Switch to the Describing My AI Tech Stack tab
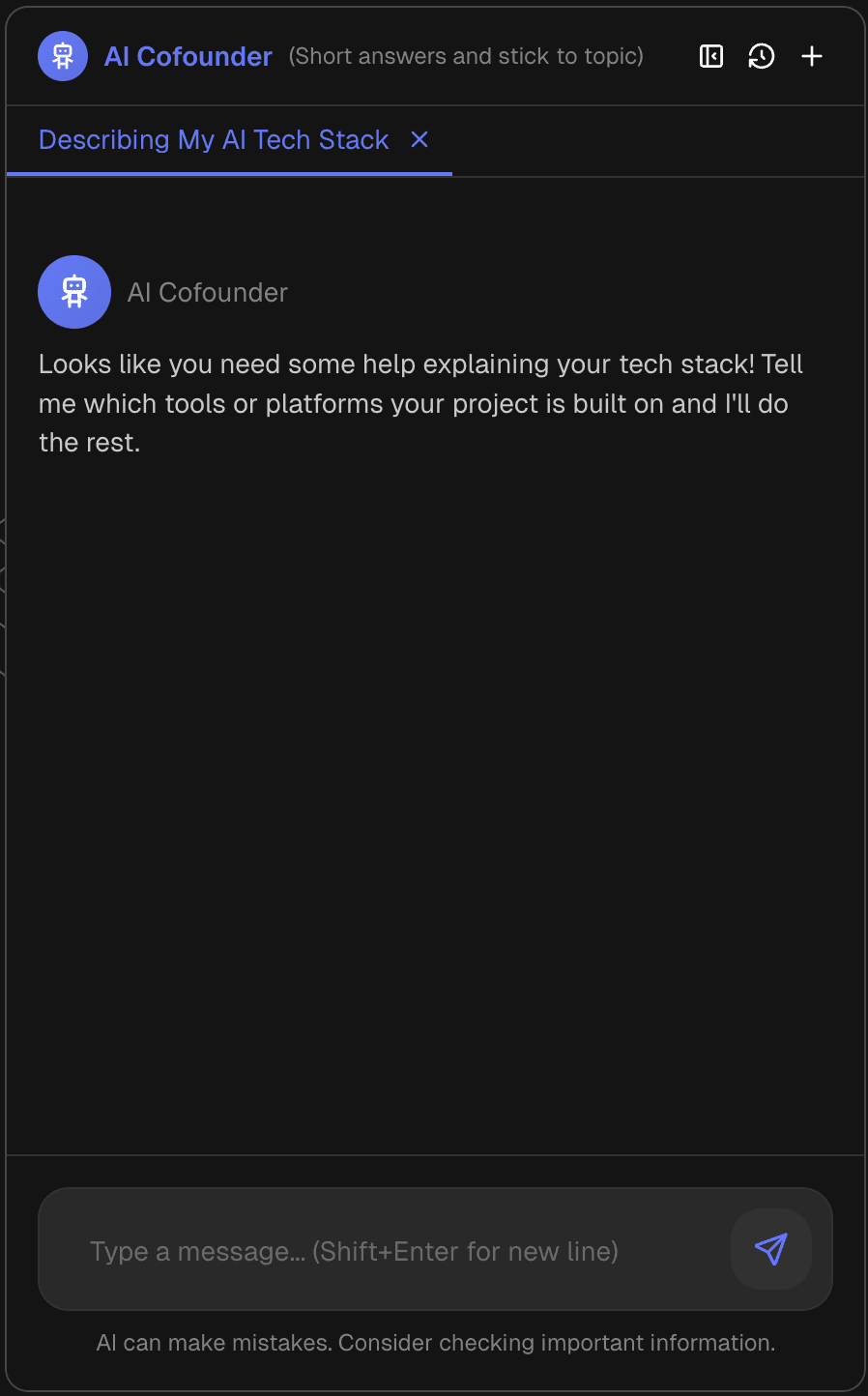The image size is (868, 1396). coord(213,140)
